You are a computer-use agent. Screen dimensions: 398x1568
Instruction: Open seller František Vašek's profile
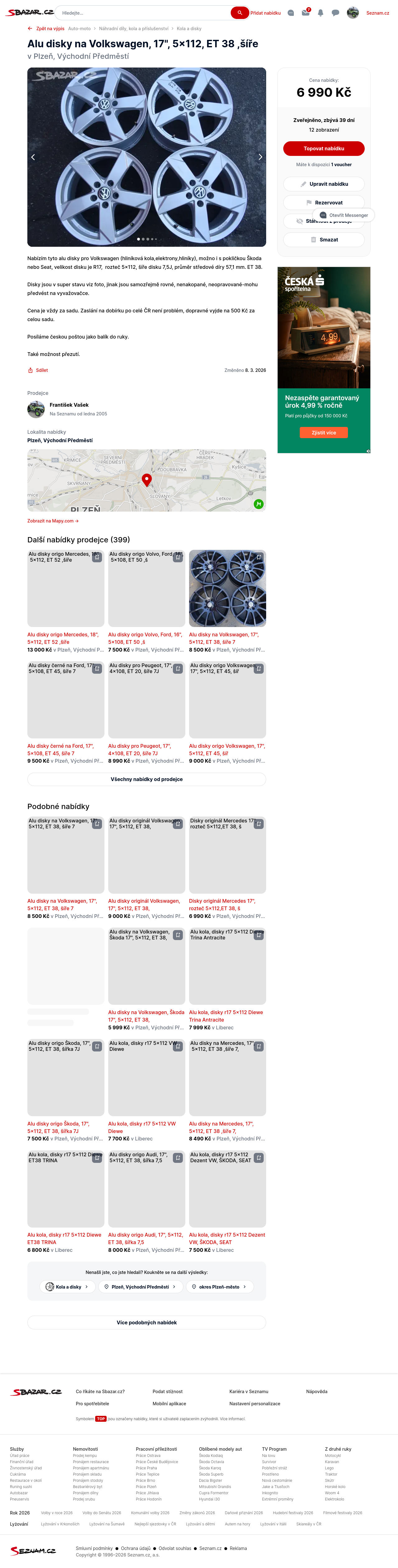click(x=69, y=405)
